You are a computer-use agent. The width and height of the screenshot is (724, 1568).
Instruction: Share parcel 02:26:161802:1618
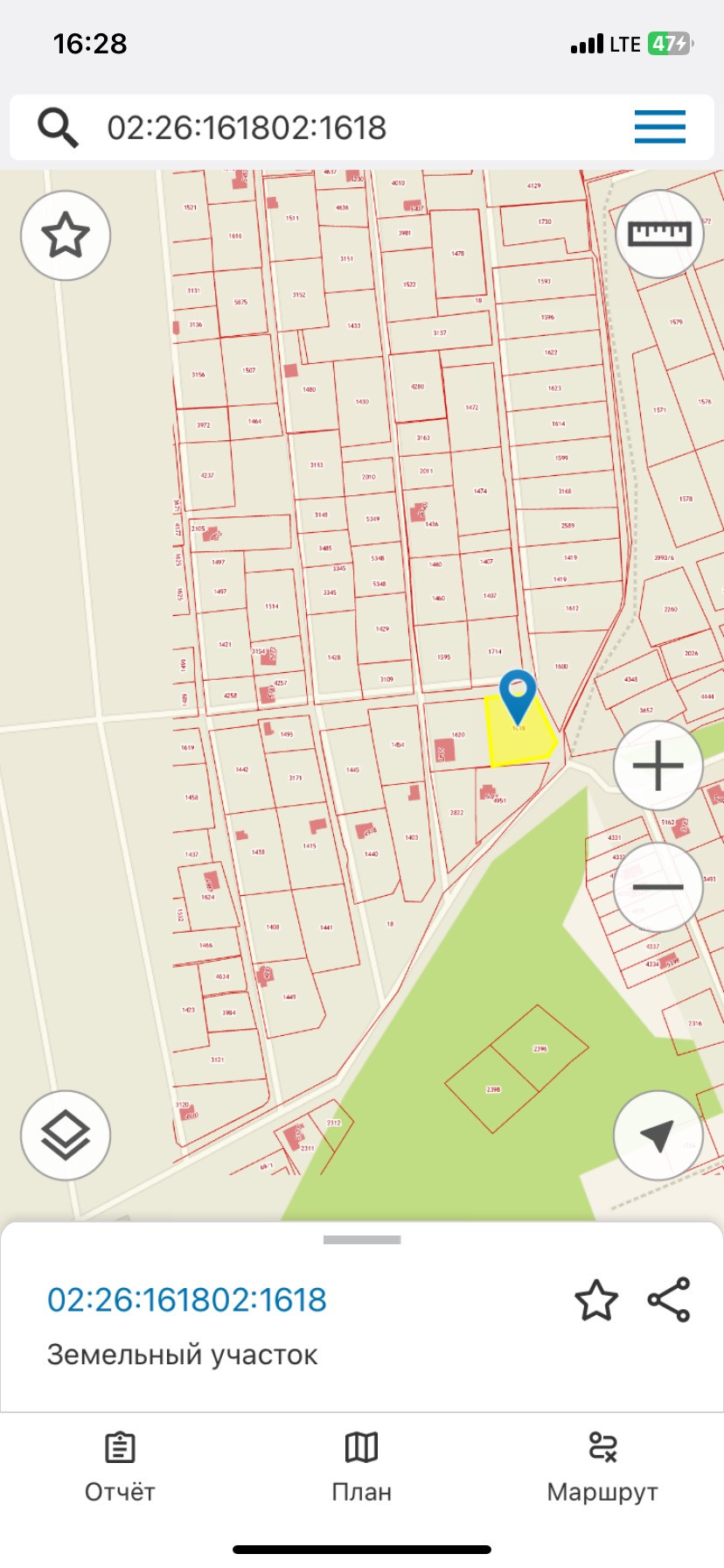coord(669,1299)
